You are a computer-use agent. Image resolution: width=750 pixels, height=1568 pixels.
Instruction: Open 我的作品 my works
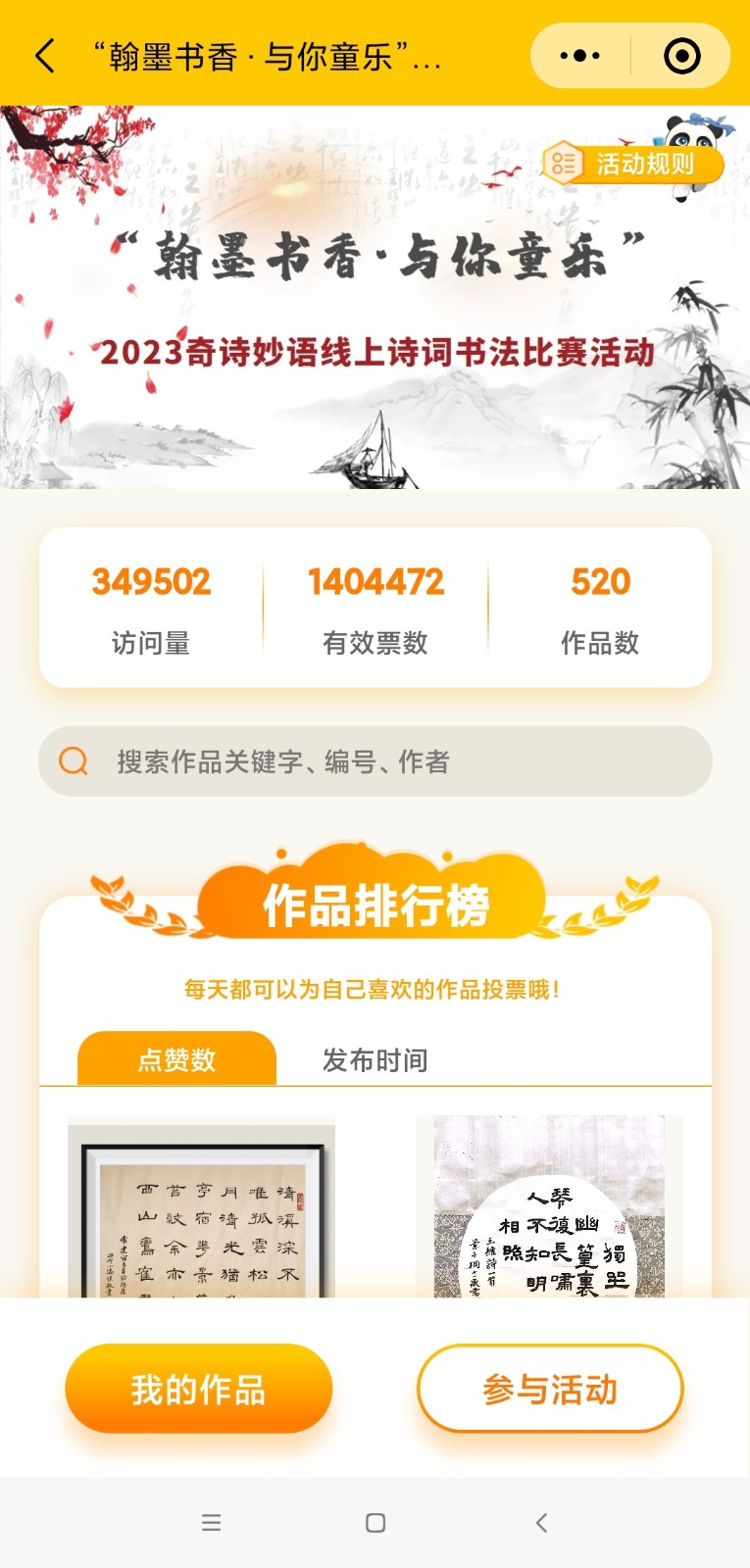coord(199,1389)
